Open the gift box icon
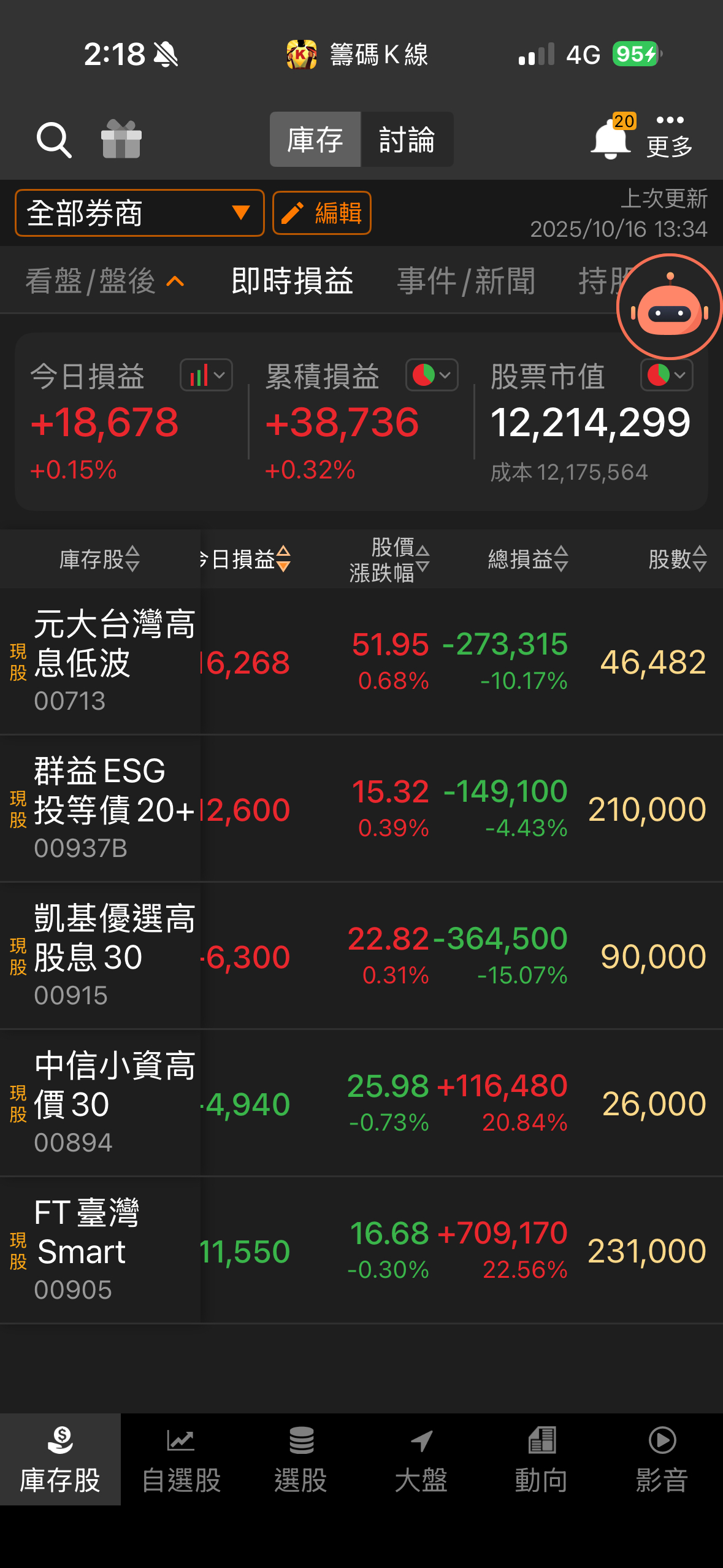The height and width of the screenshot is (1568, 723). pyautogui.click(x=121, y=140)
